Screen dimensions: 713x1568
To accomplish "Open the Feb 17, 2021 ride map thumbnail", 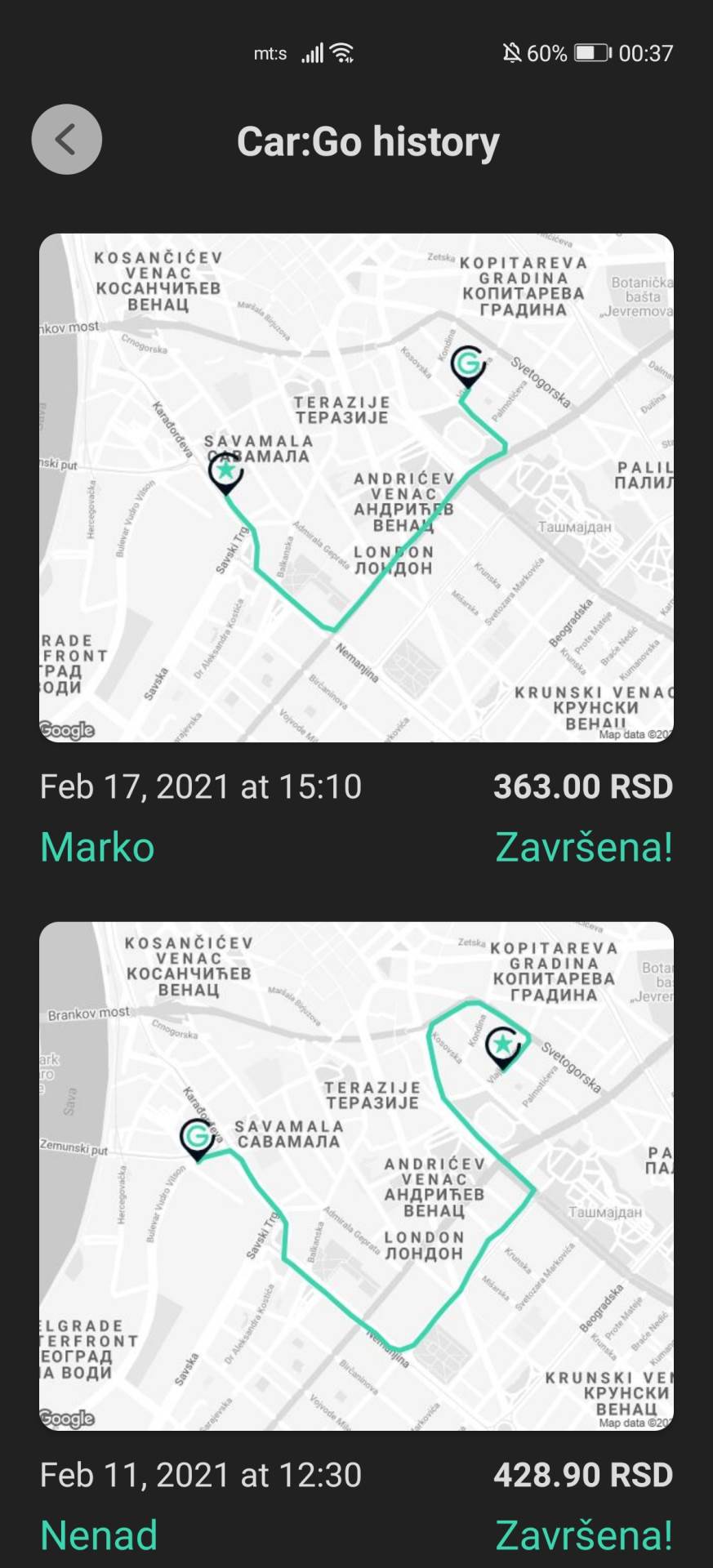I will point(356,487).
